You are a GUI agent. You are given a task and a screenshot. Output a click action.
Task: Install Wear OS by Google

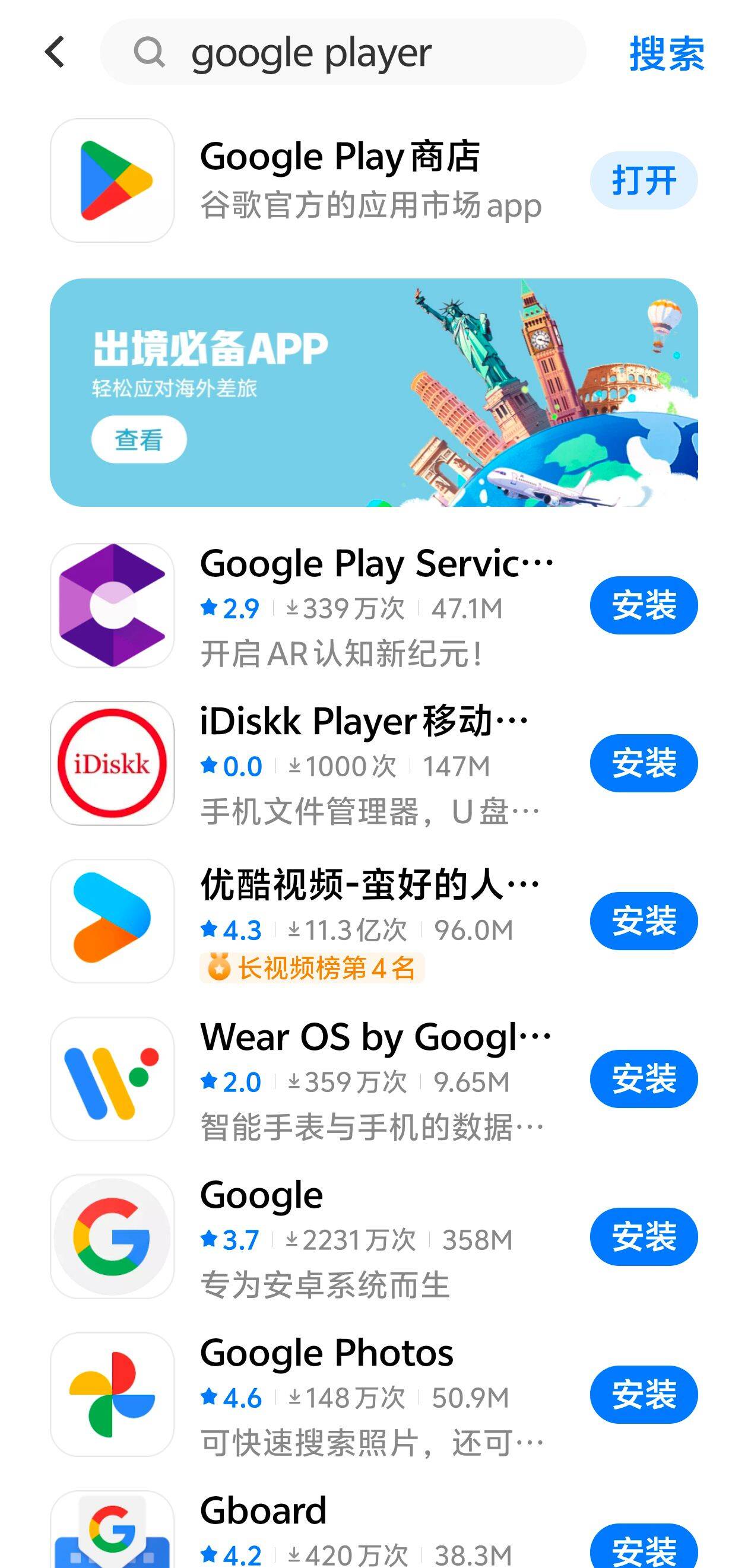644,1079
